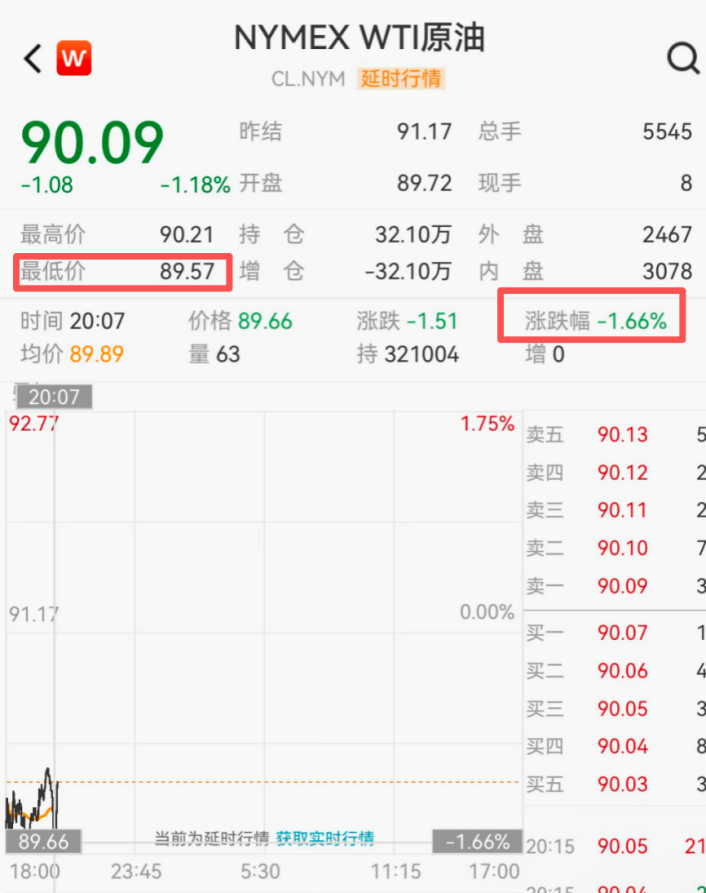Go back using the top-left arrow

click(32, 59)
